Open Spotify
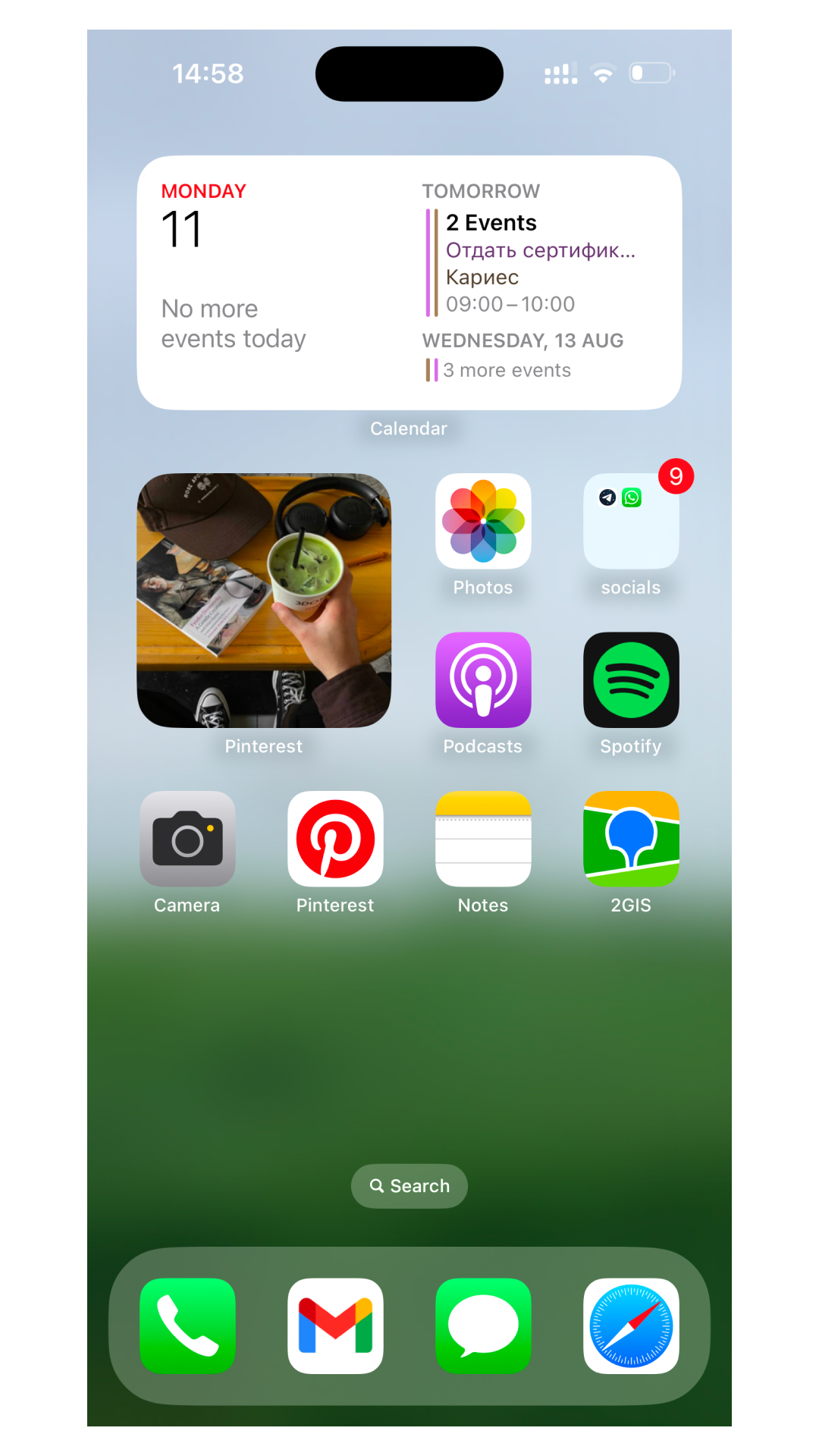Screen dimensions: 819x1456 (631, 680)
